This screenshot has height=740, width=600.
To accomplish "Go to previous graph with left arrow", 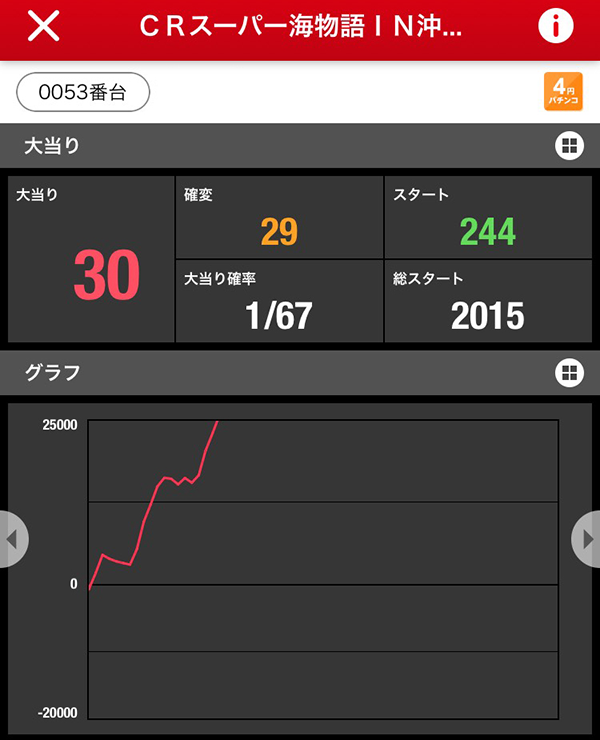I will 12,539.
